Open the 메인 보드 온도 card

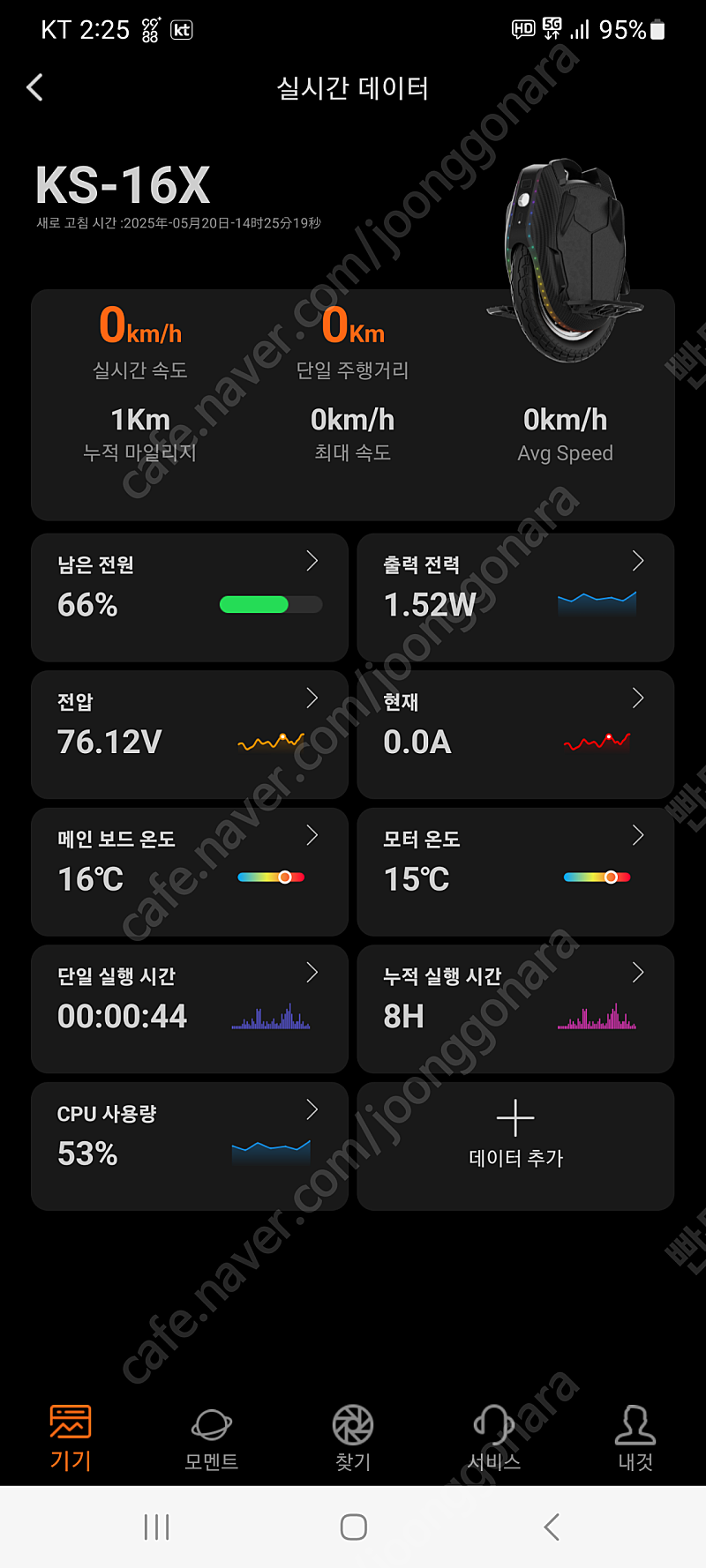190,872
